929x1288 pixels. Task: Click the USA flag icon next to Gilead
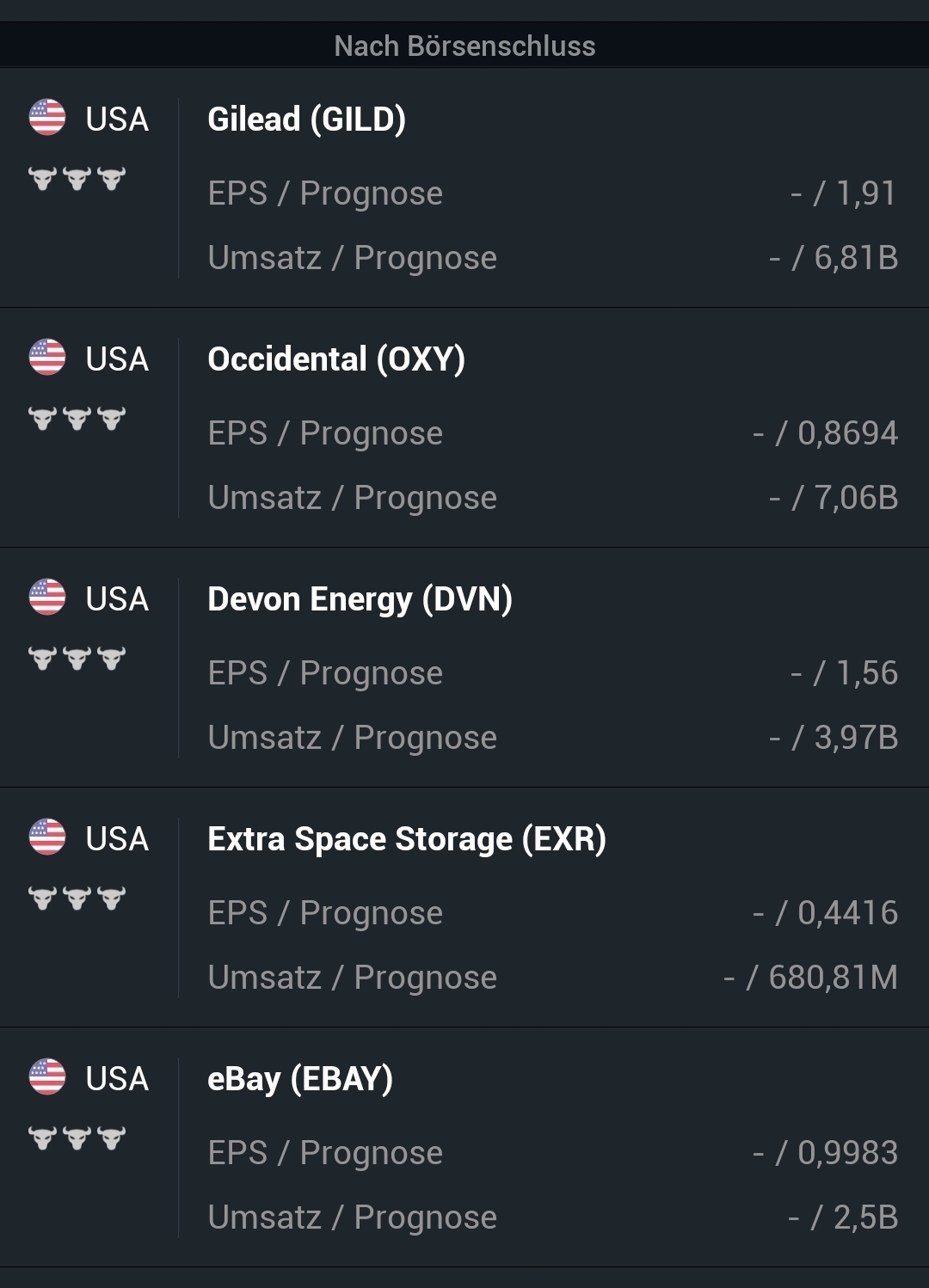click(x=47, y=119)
